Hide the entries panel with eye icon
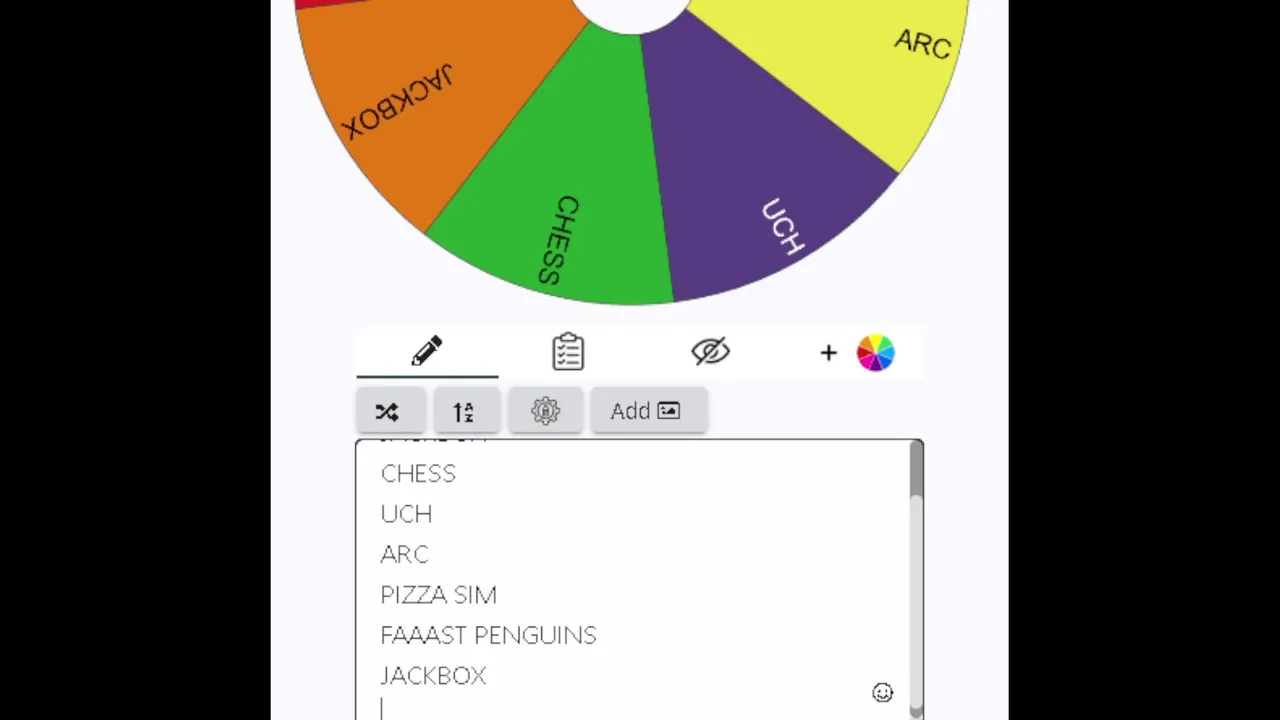 click(710, 352)
